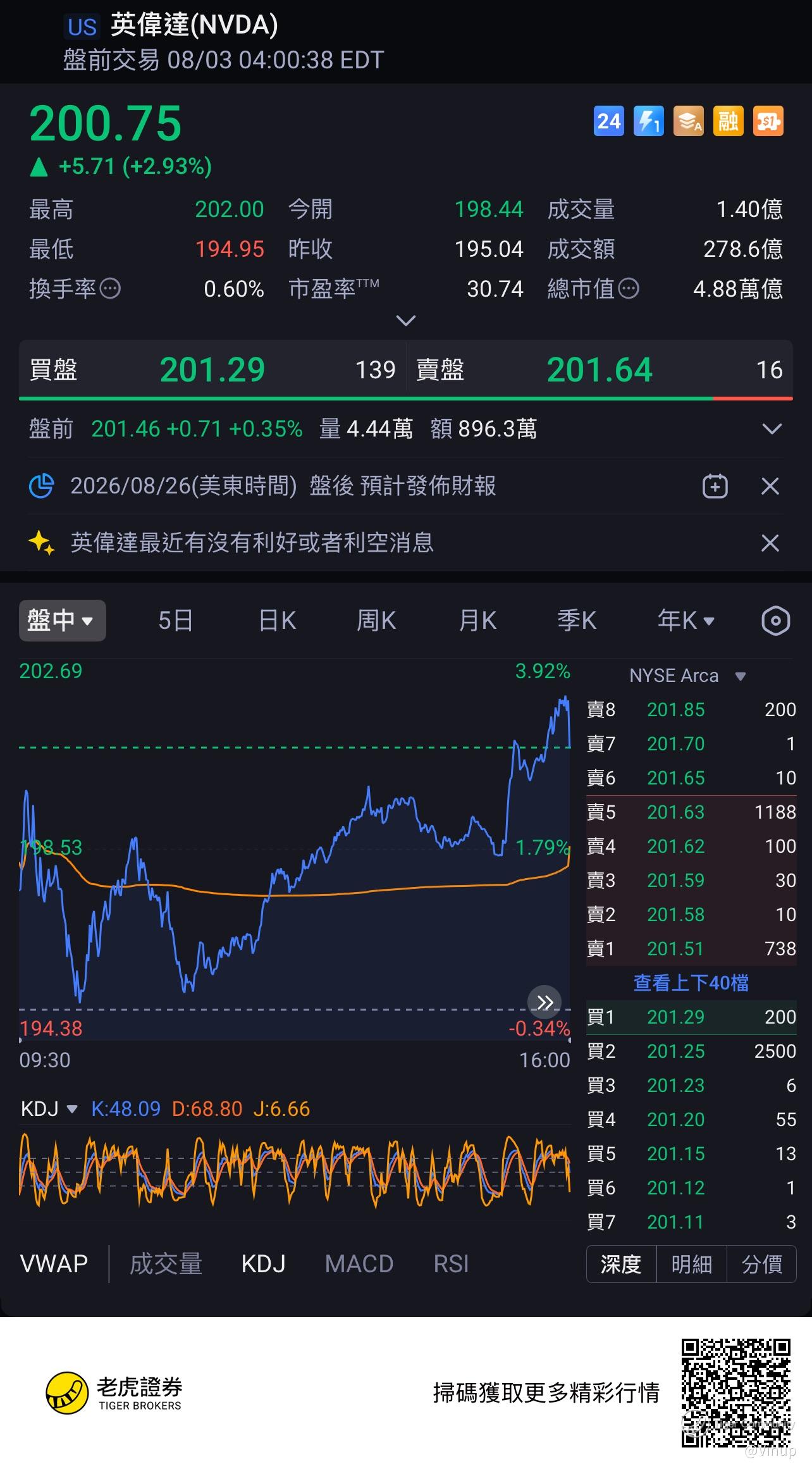Image resolution: width=812 pixels, height=1469 pixels.
Task: Switch to 明細 tab
Action: tap(692, 1264)
